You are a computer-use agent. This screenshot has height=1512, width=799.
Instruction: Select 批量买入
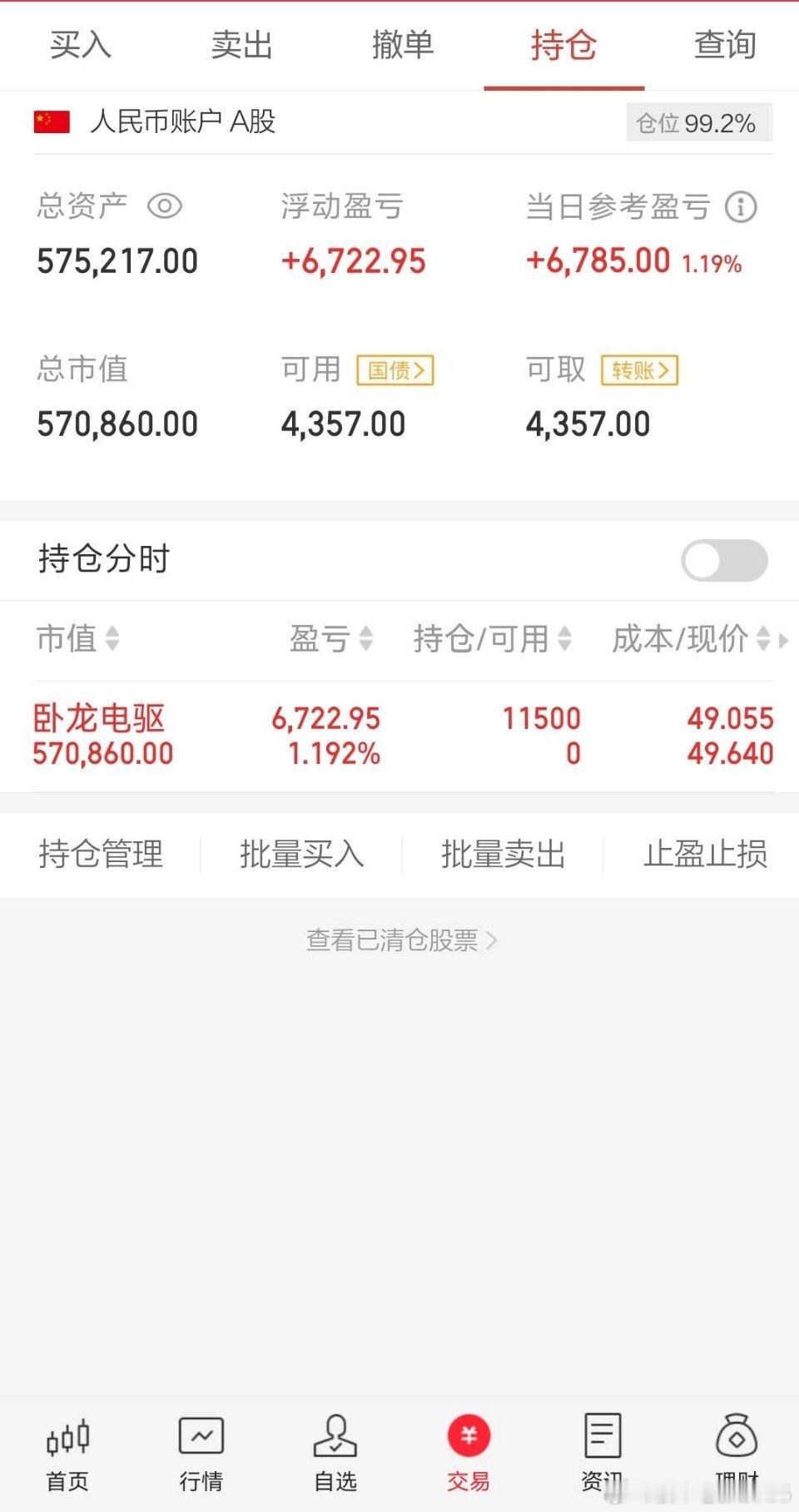pyautogui.click(x=301, y=855)
